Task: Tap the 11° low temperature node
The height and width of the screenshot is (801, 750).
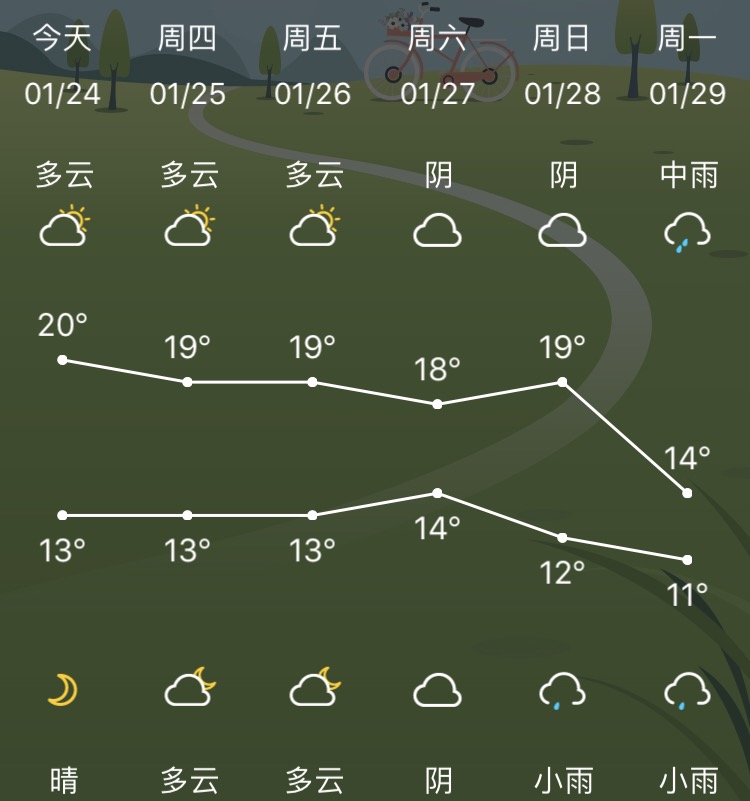Action: coord(688,558)
